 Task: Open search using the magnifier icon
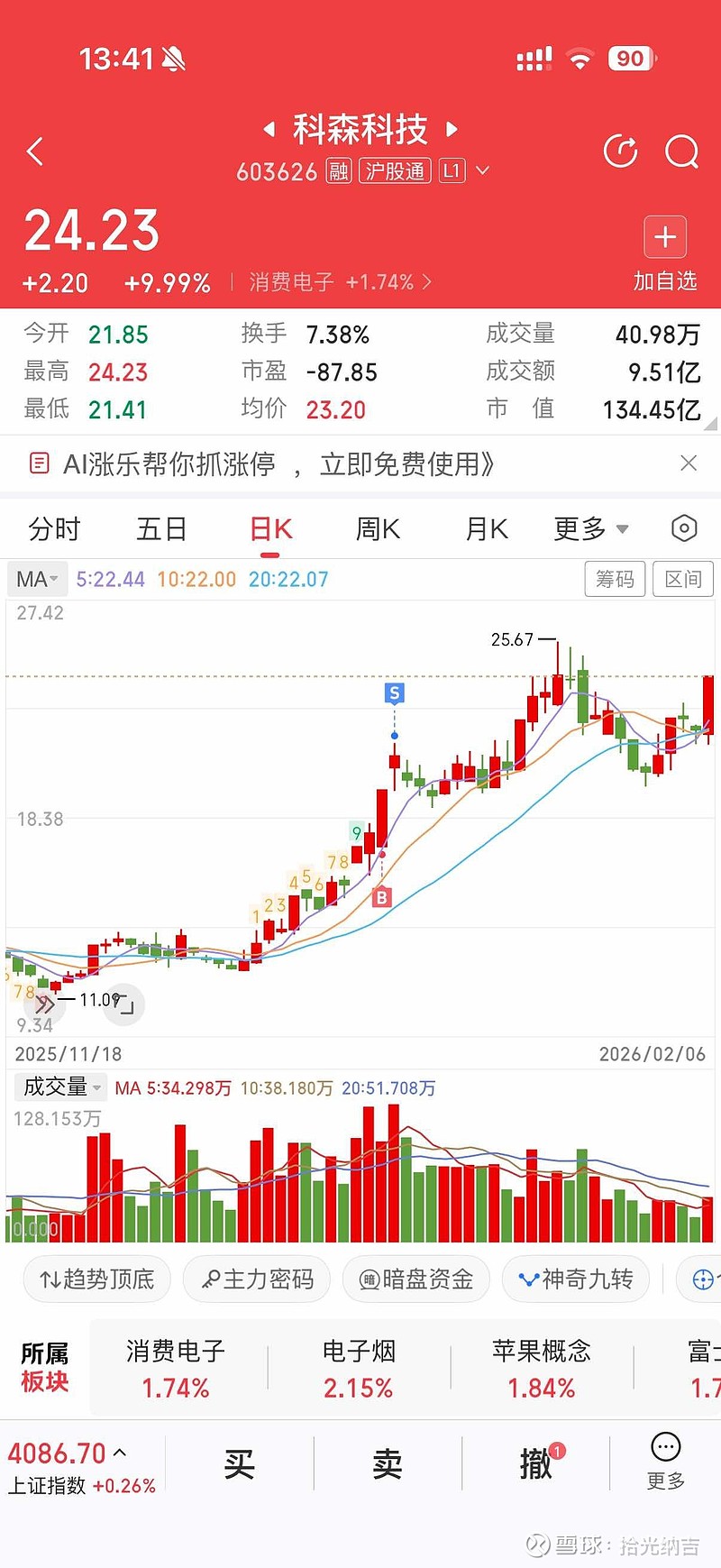pos(682,151)
